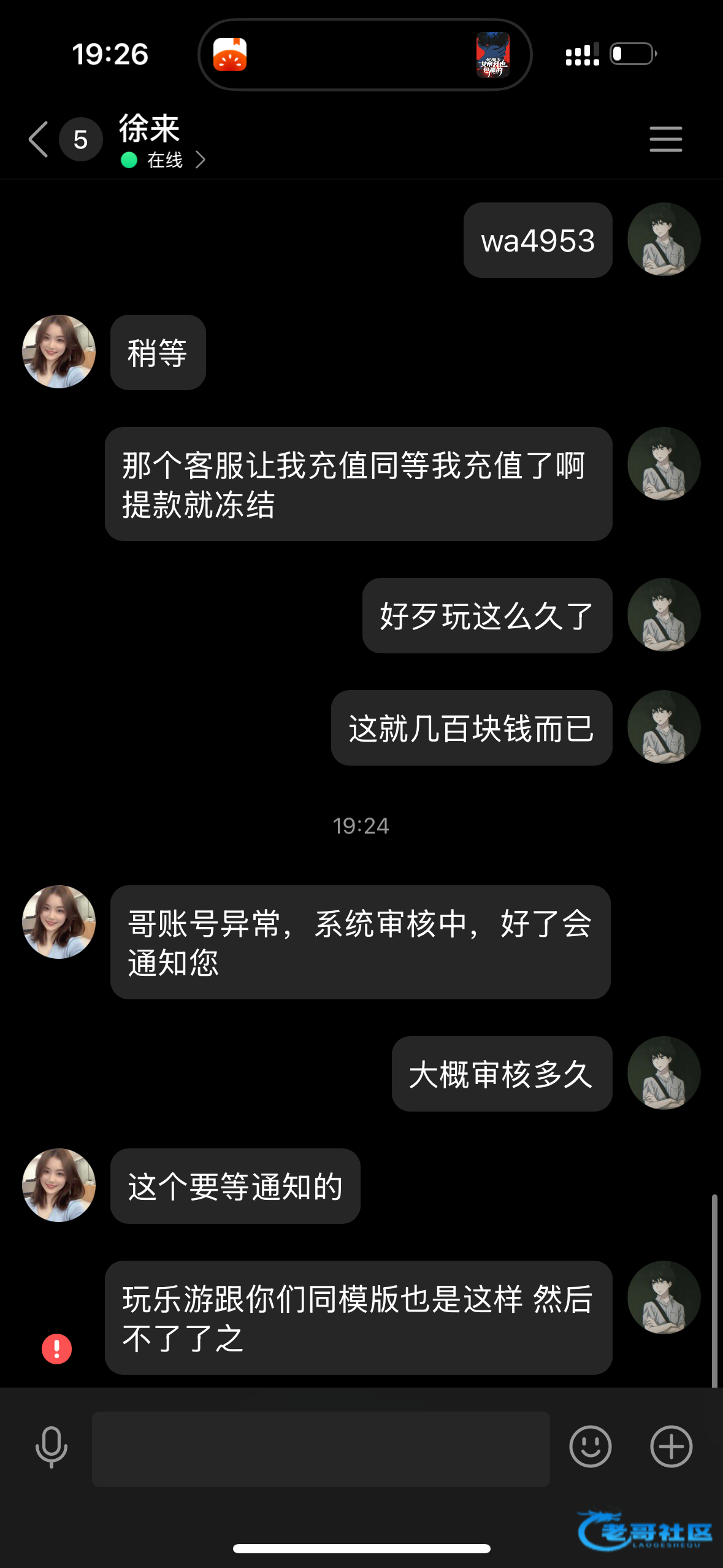This screenshot has width=723, height=1568.
Task: Open 徐来's online status details
Action: click(x=164, y=160)
